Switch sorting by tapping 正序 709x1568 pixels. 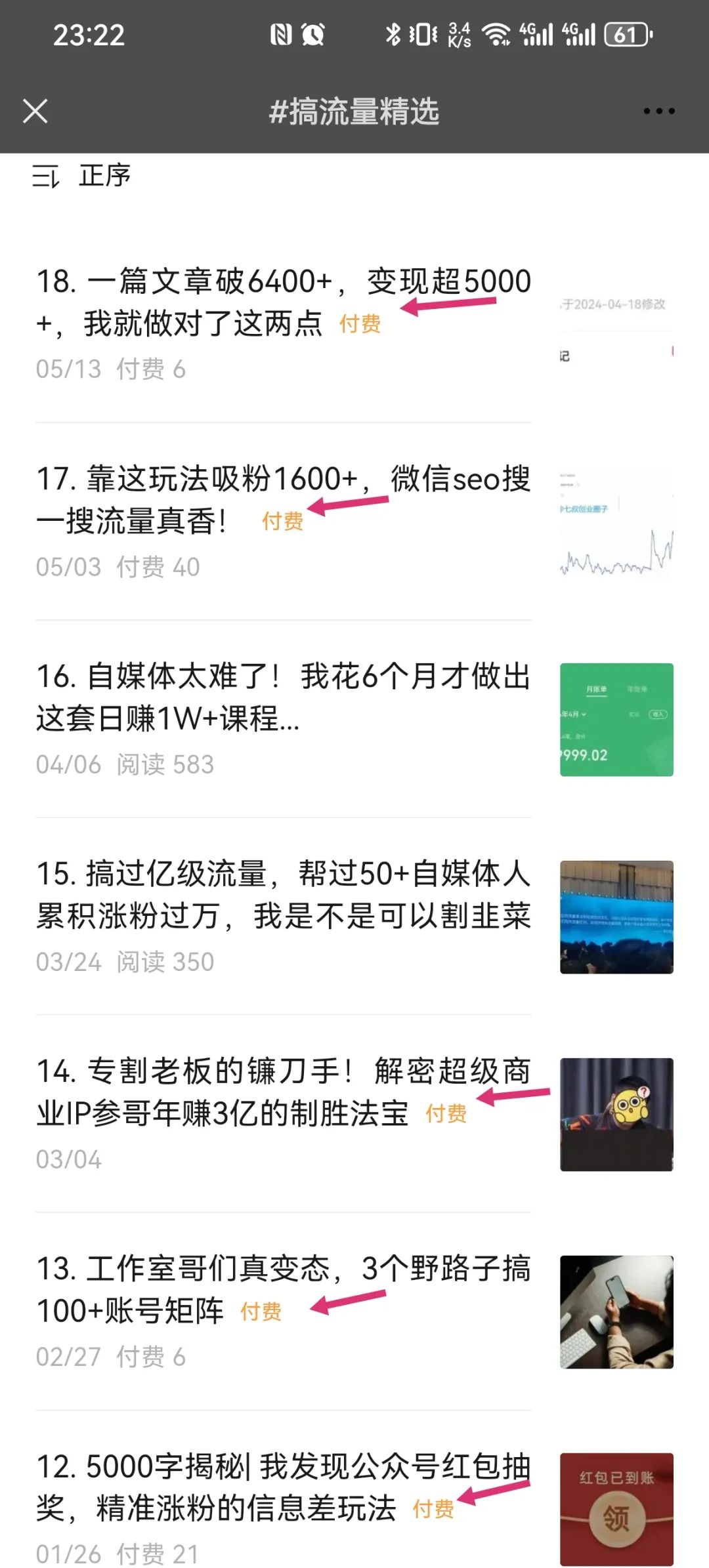coord(104,176)
